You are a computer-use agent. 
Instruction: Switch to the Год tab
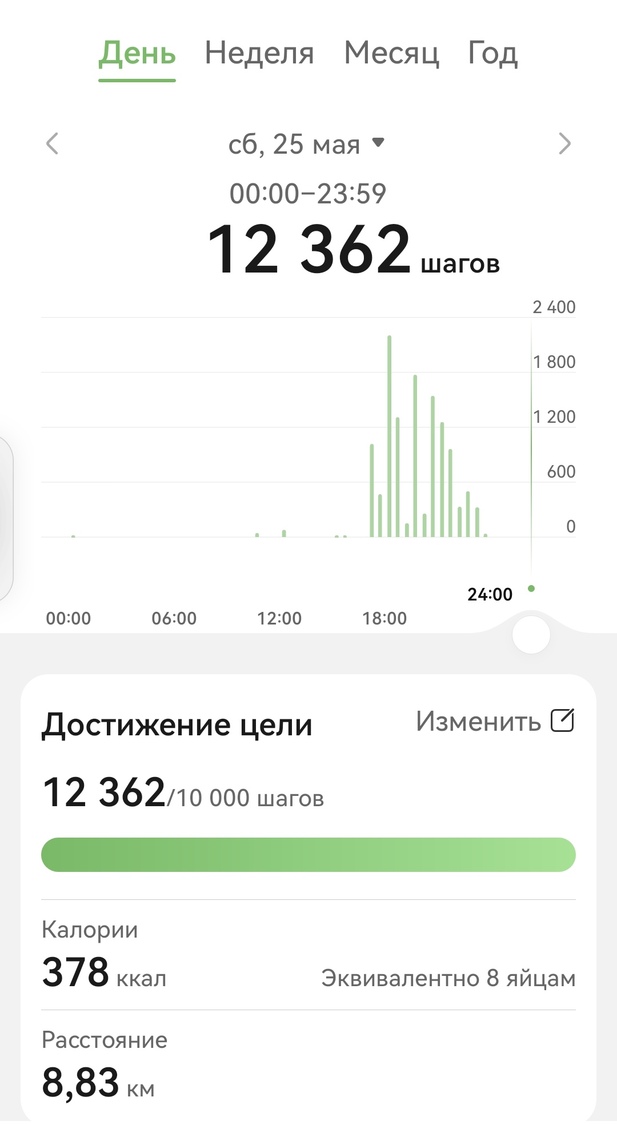click(x=493, y=54)
